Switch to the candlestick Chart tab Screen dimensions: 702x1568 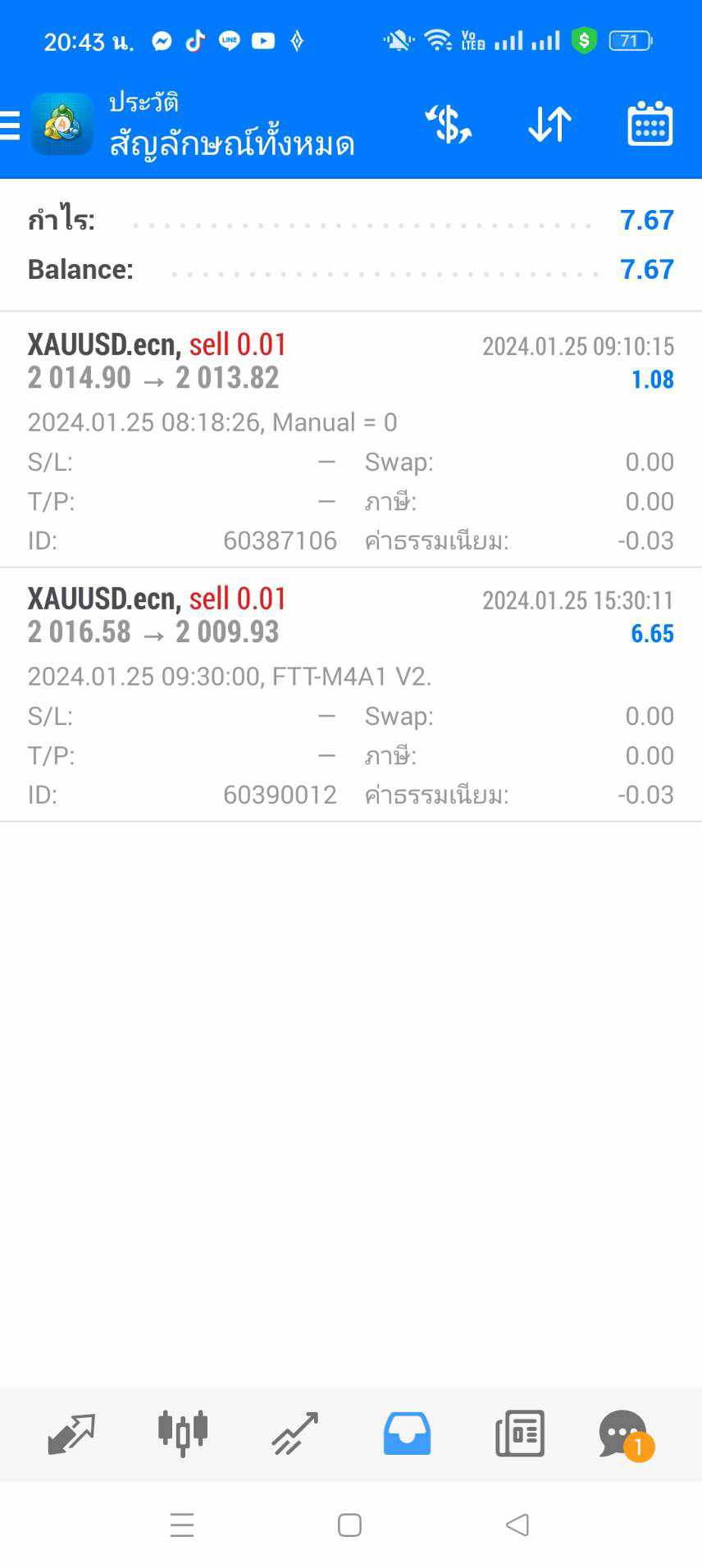click(x=183, y=1433)
